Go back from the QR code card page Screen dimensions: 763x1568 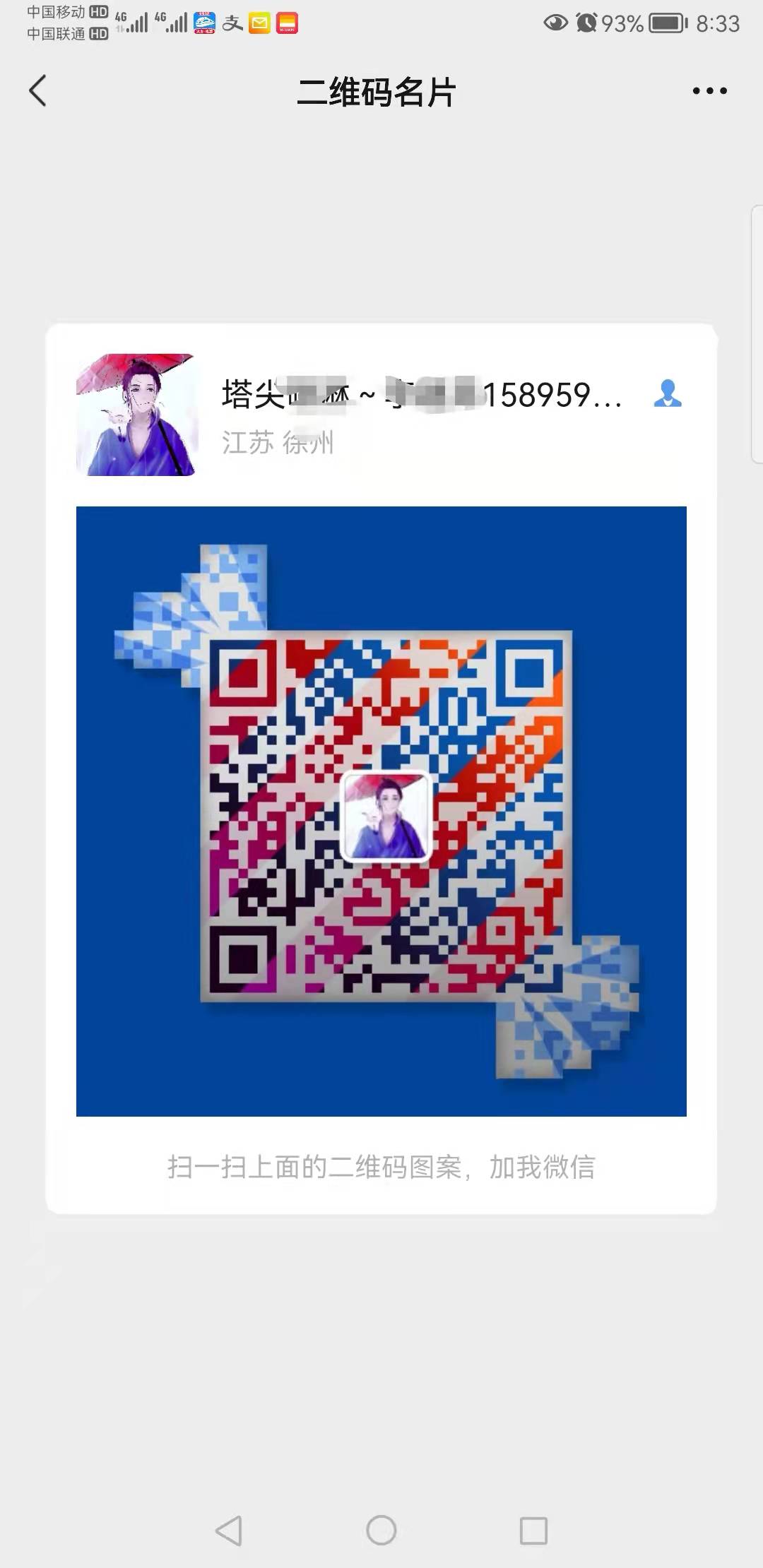click(38, 91)
